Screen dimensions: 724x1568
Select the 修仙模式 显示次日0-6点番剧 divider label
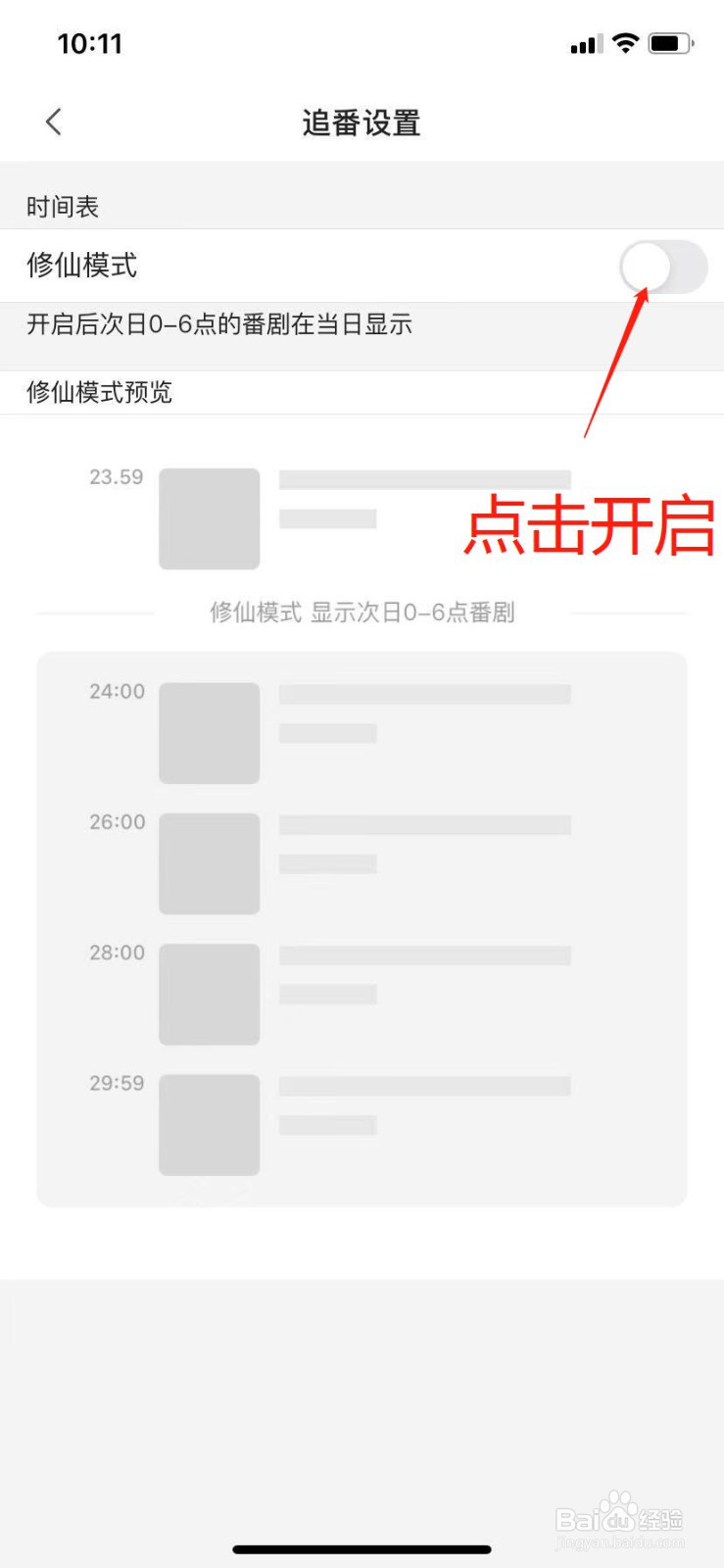pos(362,612)
